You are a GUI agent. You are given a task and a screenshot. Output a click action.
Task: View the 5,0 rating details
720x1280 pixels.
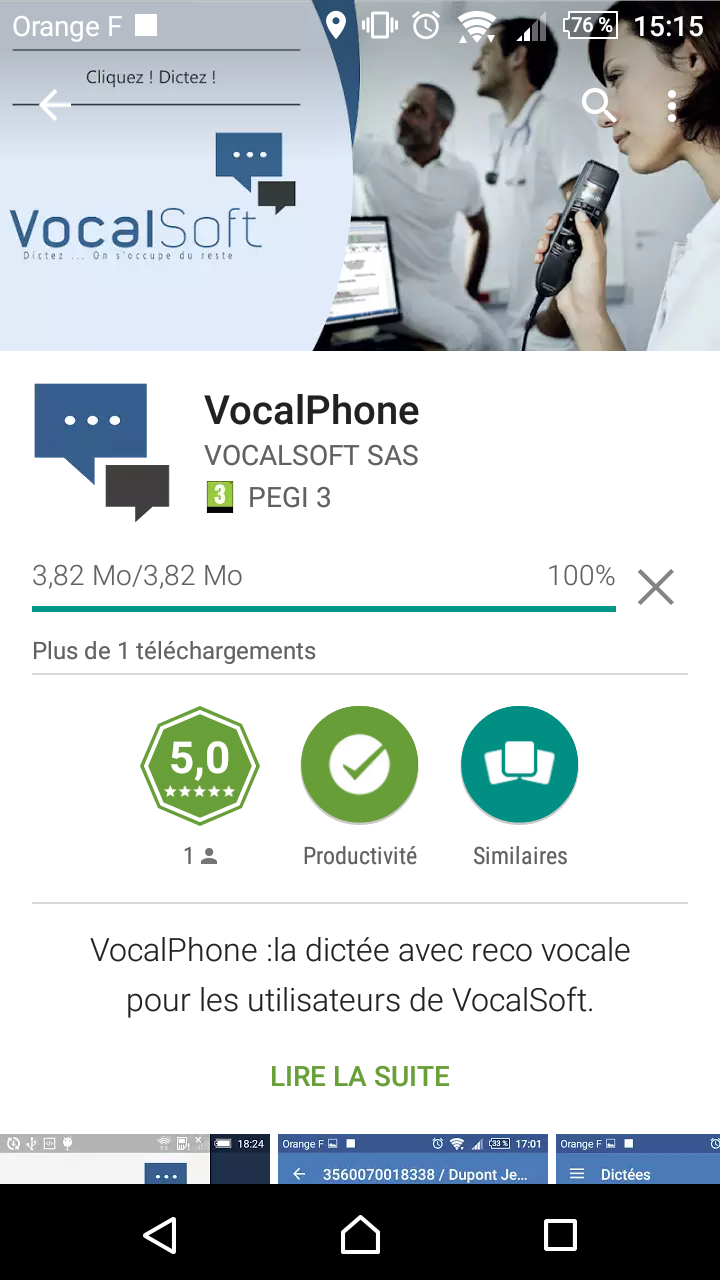pos(200,766)
